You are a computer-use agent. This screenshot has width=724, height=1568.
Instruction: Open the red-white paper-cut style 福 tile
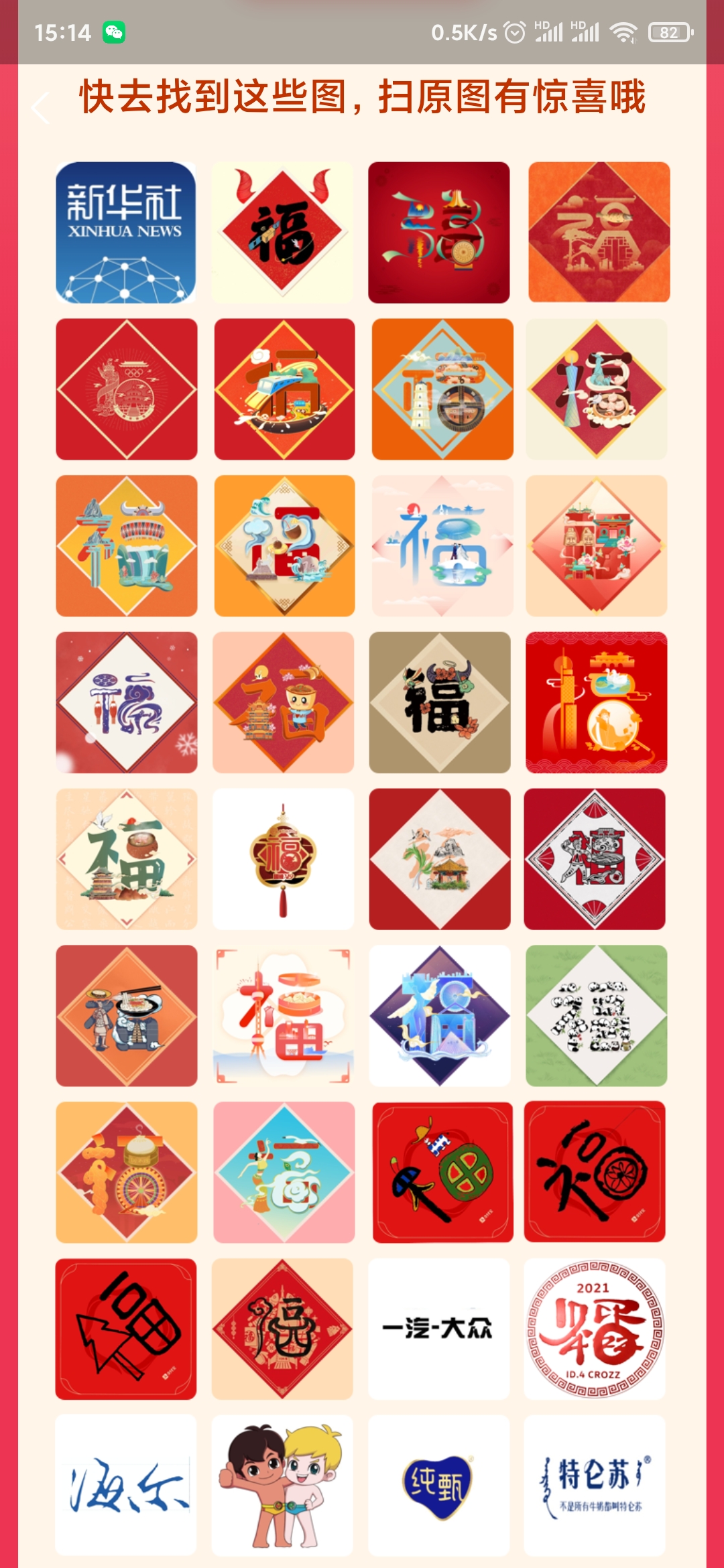click(x=595, y=859)
